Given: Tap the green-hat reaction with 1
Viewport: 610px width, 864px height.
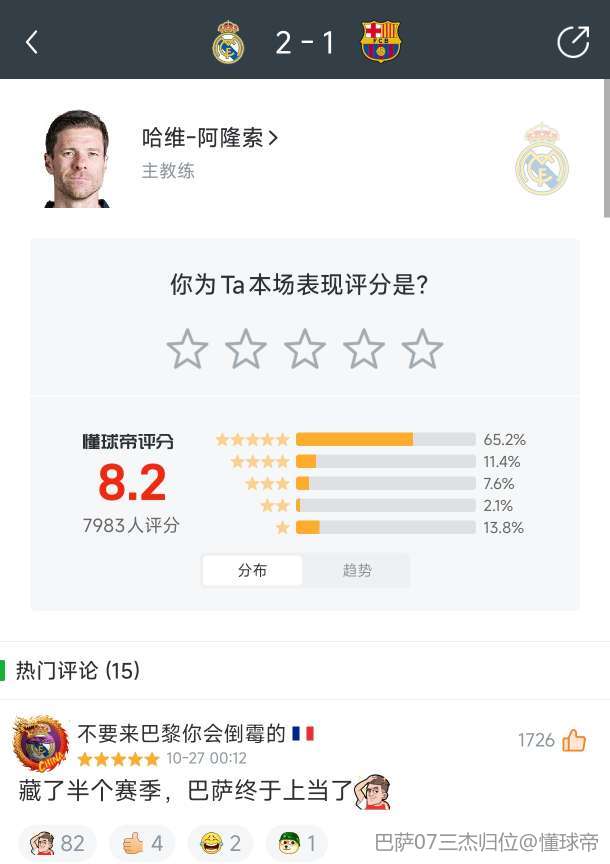Looking at the screenshot, I should click(296, 843).
